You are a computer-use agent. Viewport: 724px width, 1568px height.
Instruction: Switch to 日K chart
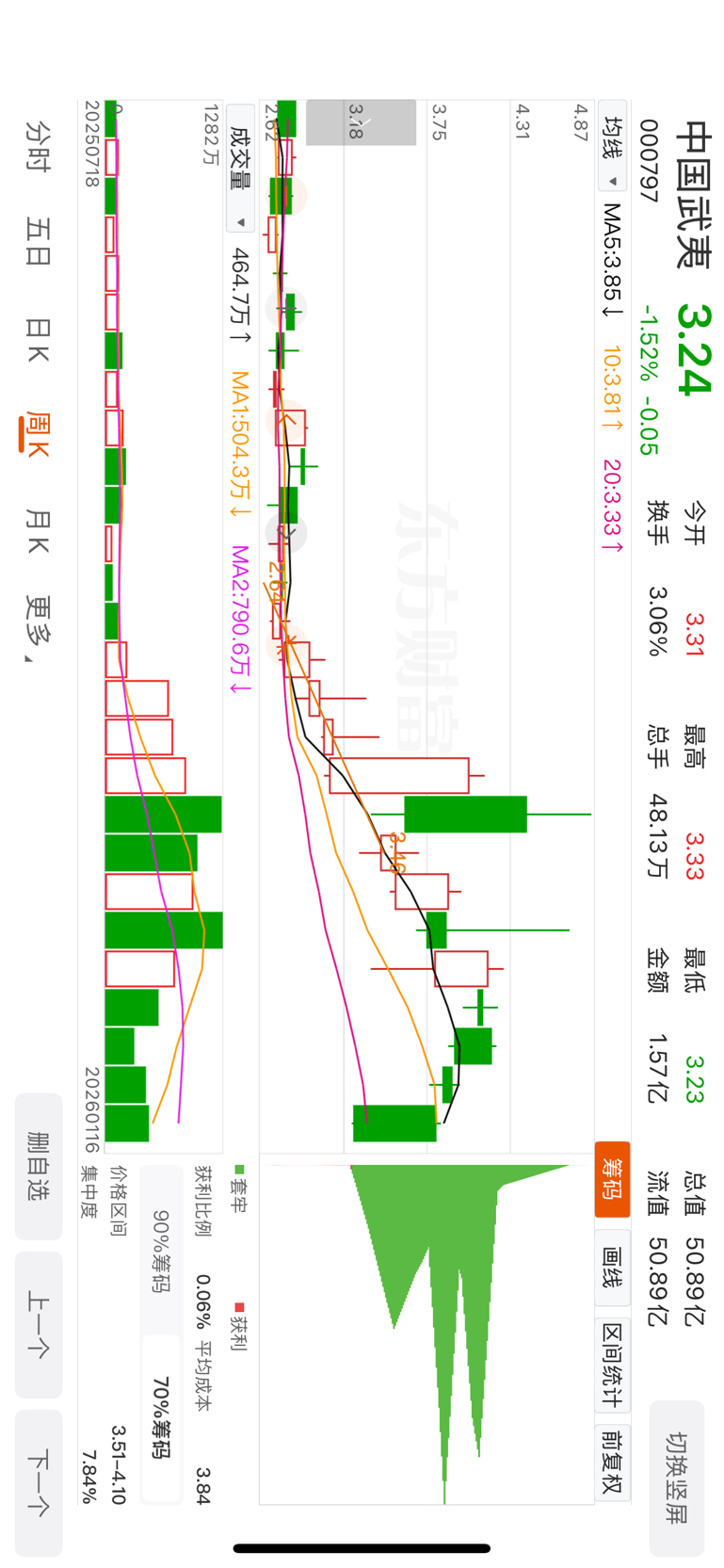click(x=38, y=340)
